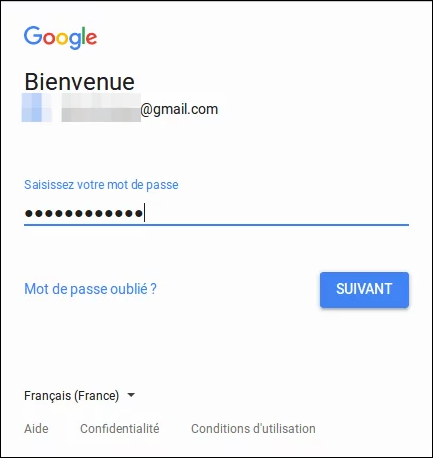Open the 'Mot de passe oublié ?' link
This screenshot has width=433, height=458.
click(90, 289)
